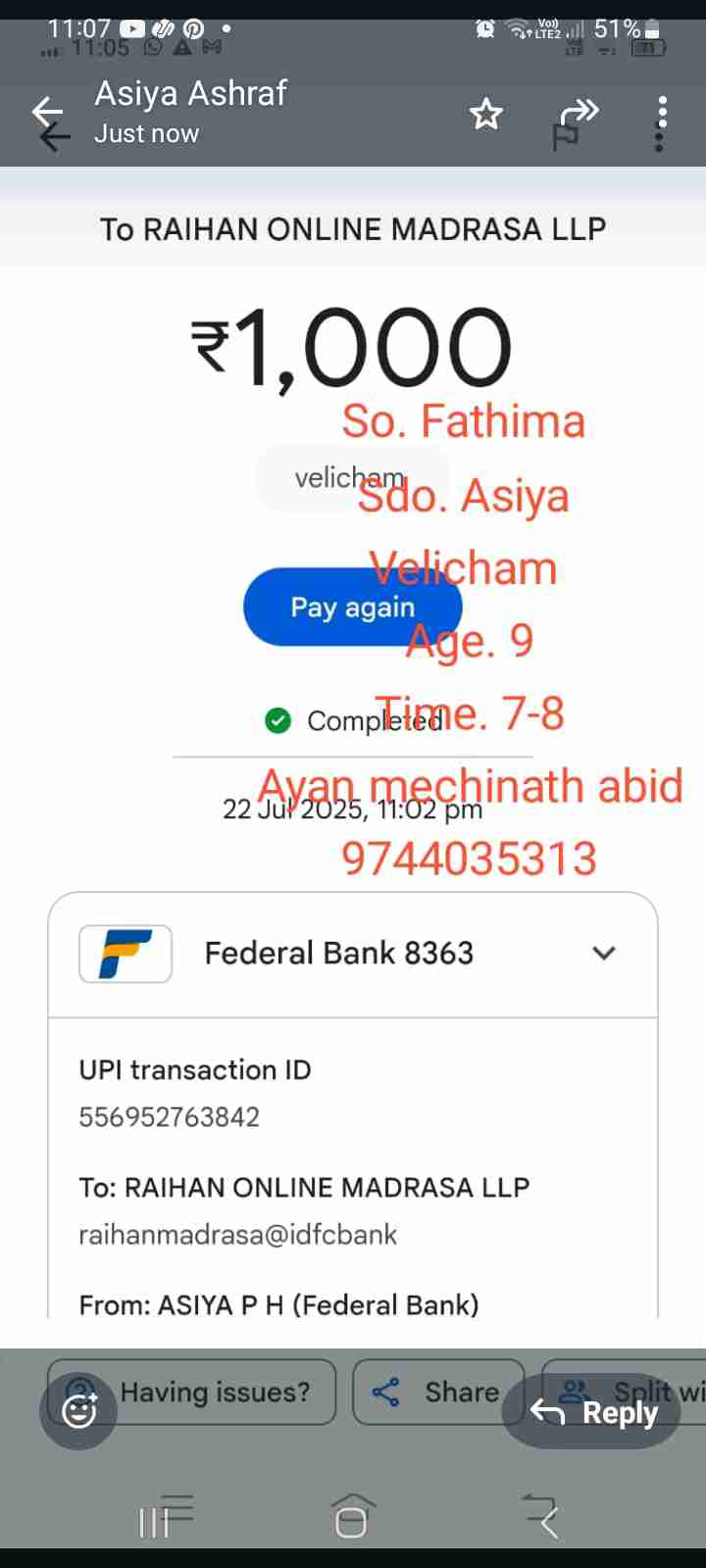706x1568 pixels.
Task: React with the emoji button
Action: click(x=78, y=1411)
